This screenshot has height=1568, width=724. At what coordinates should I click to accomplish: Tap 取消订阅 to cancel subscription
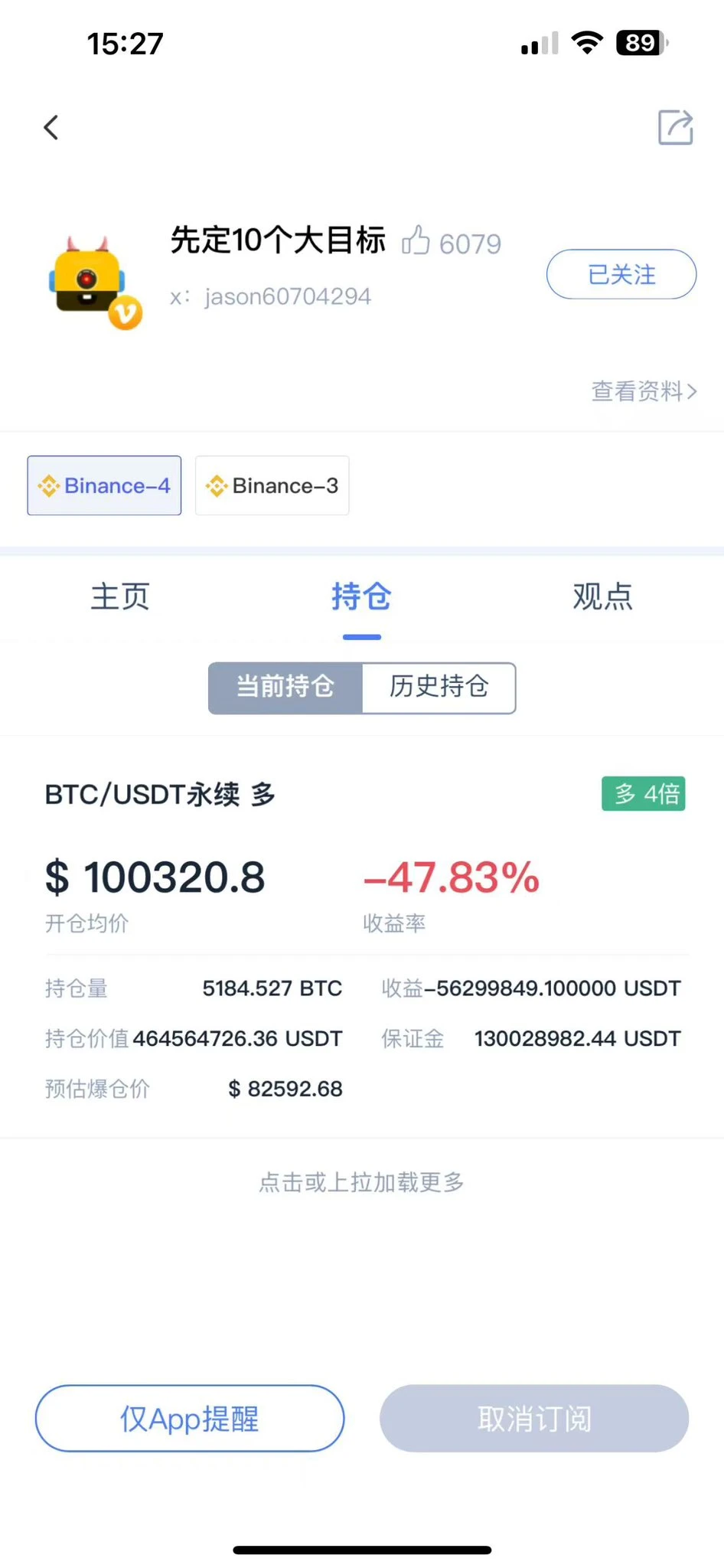(x=534, y=1418)
